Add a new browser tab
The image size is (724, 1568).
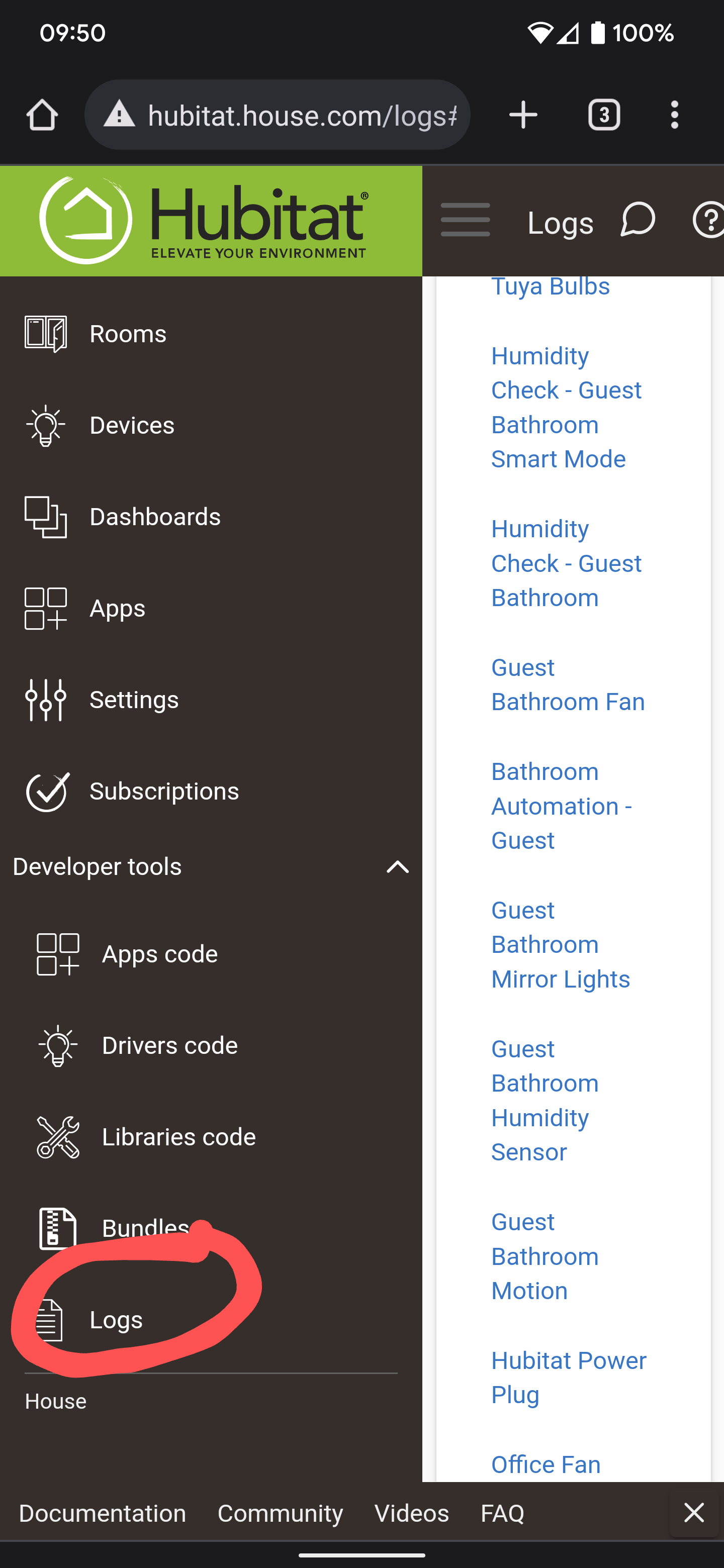(523, 115)
